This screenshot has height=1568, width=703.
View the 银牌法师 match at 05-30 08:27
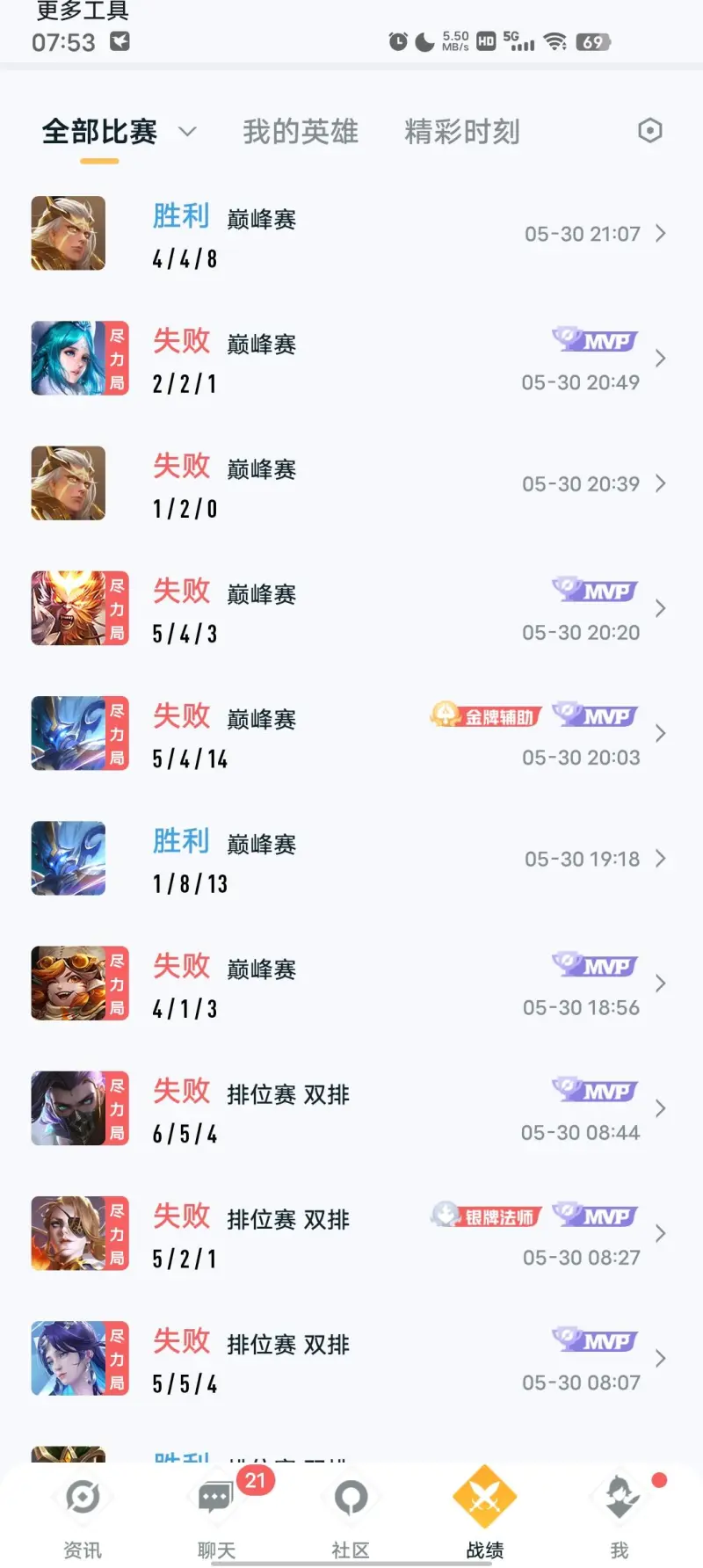pyautogui.click(x=351, y=1234)
